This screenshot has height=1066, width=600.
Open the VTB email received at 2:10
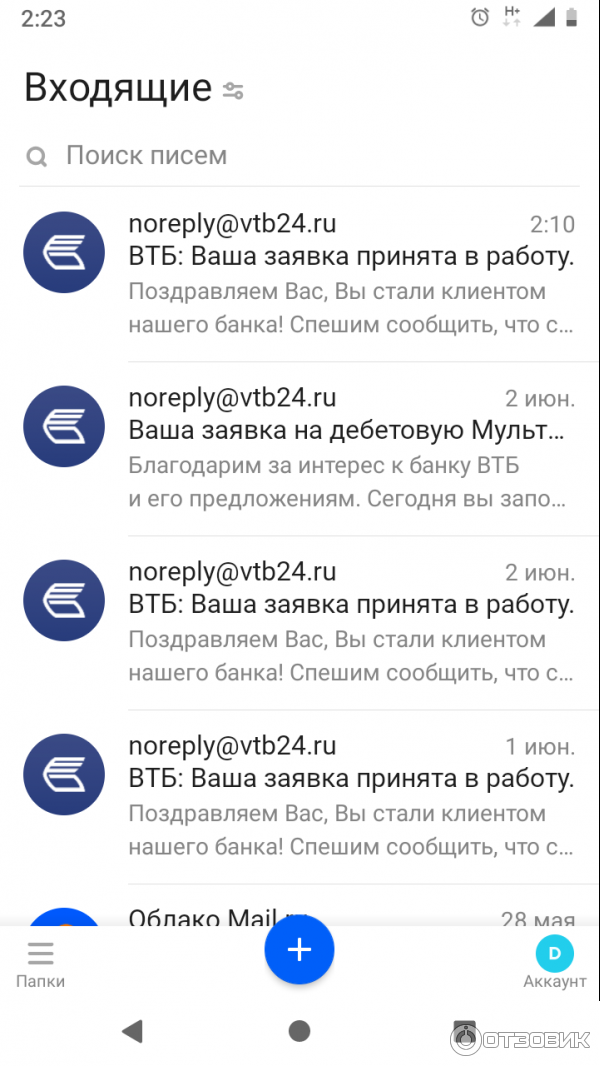click(350, 274)
